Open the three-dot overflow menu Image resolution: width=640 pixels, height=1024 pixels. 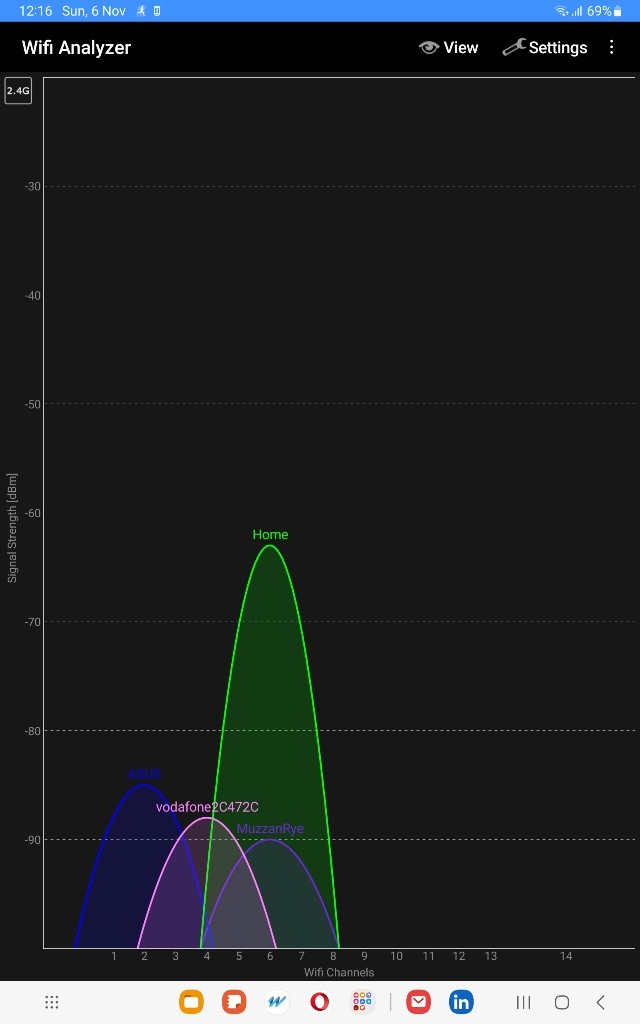point(611,47)
